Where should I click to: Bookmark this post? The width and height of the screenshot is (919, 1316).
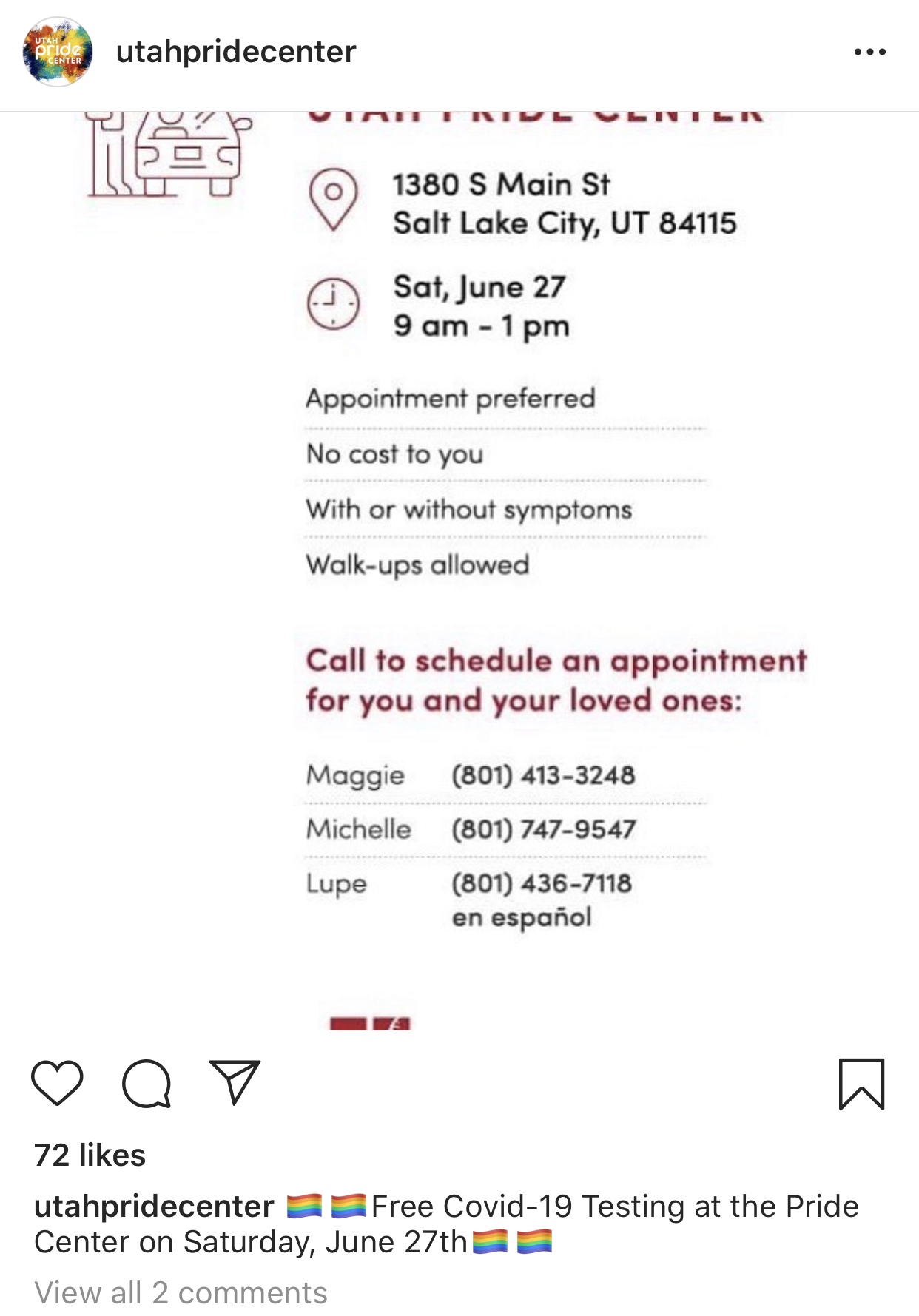tap(861, 1084)
